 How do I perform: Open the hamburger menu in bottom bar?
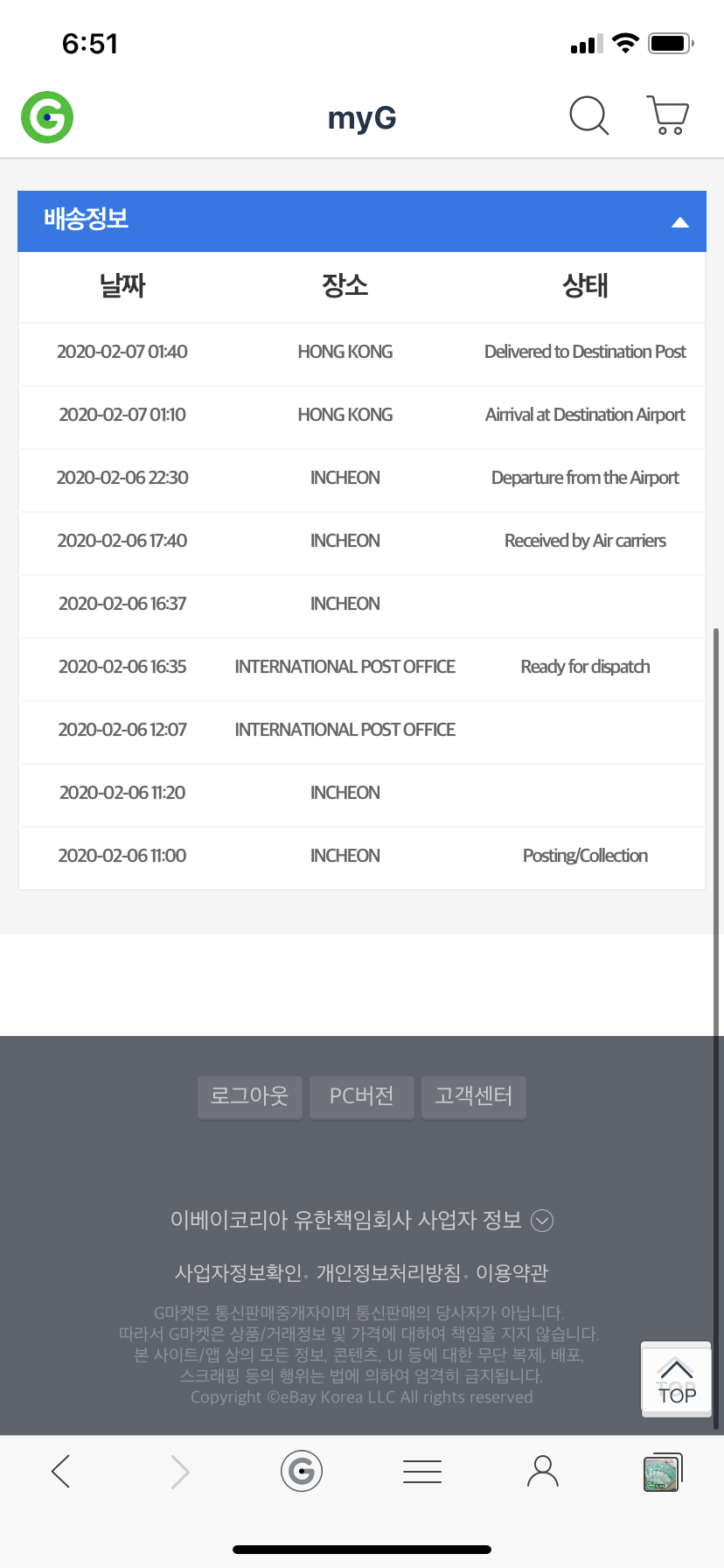(422, 1471)
